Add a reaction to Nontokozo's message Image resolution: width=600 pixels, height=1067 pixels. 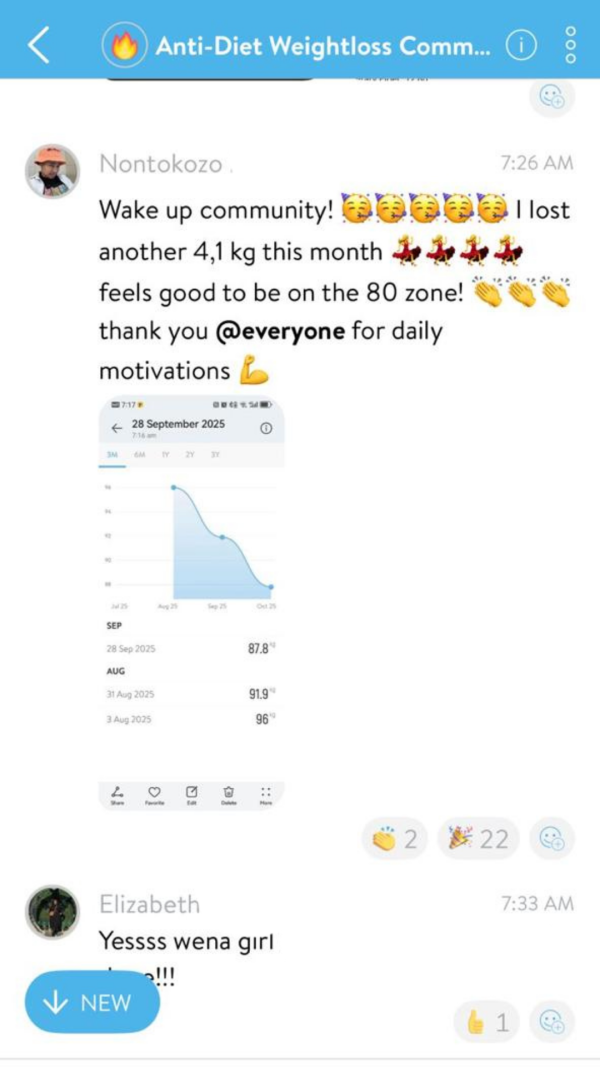pos(552,839)
